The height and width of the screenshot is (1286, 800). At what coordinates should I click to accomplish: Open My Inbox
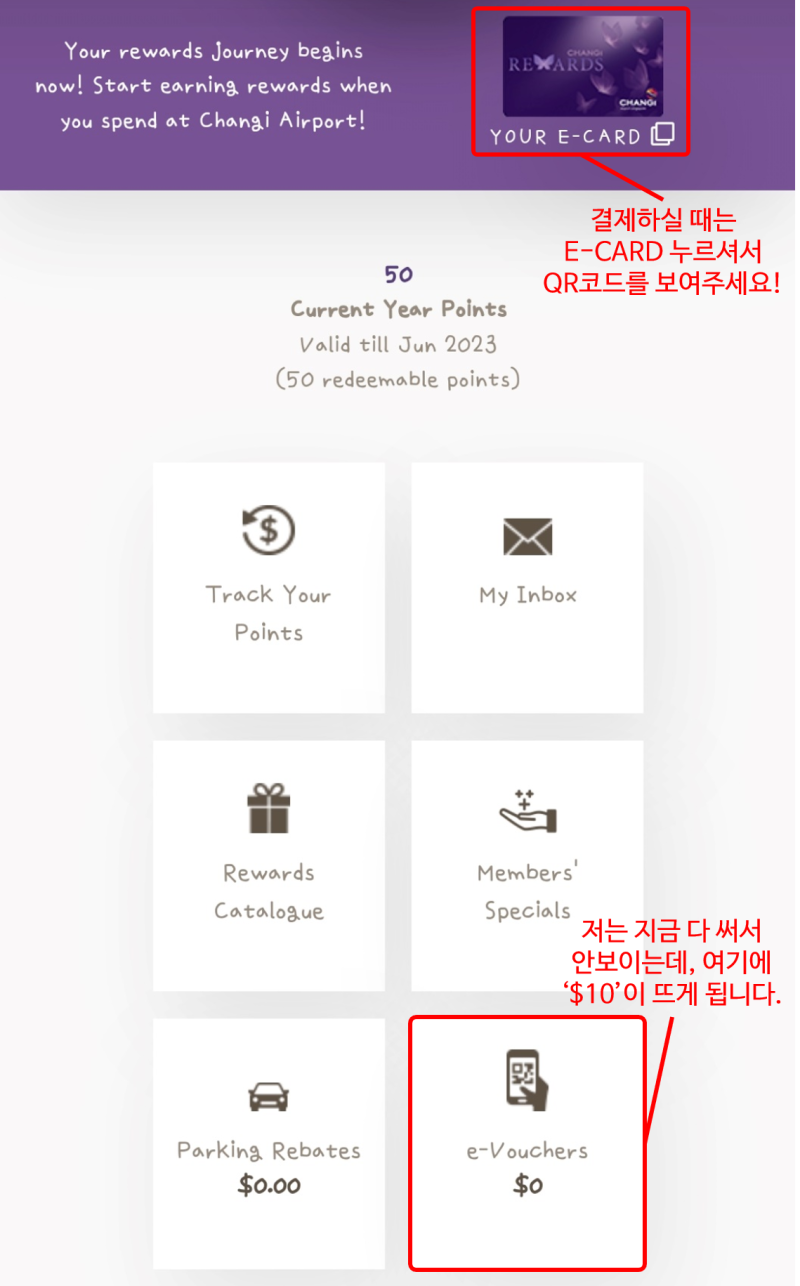point(527,587)
